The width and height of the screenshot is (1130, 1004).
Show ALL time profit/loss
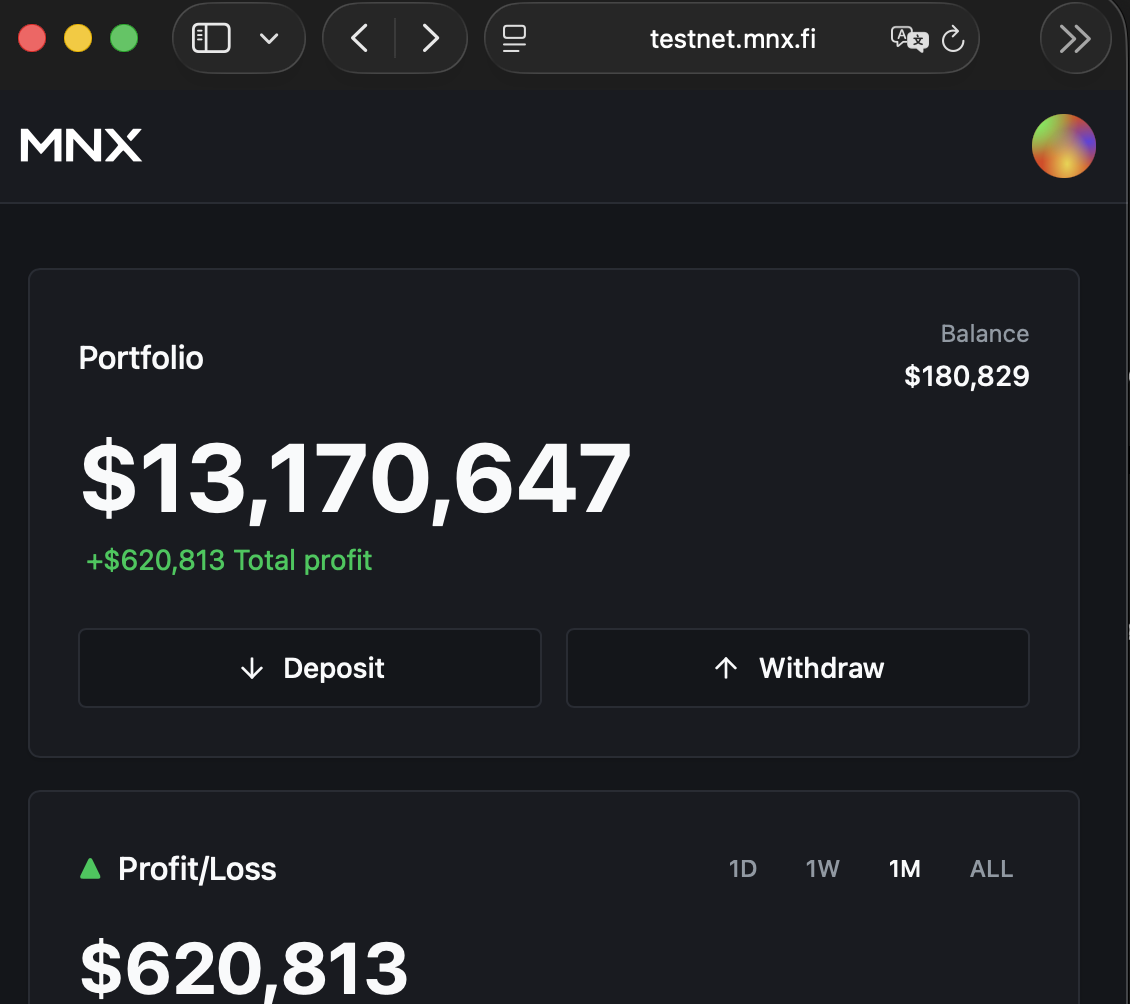[x=991, y=869]
